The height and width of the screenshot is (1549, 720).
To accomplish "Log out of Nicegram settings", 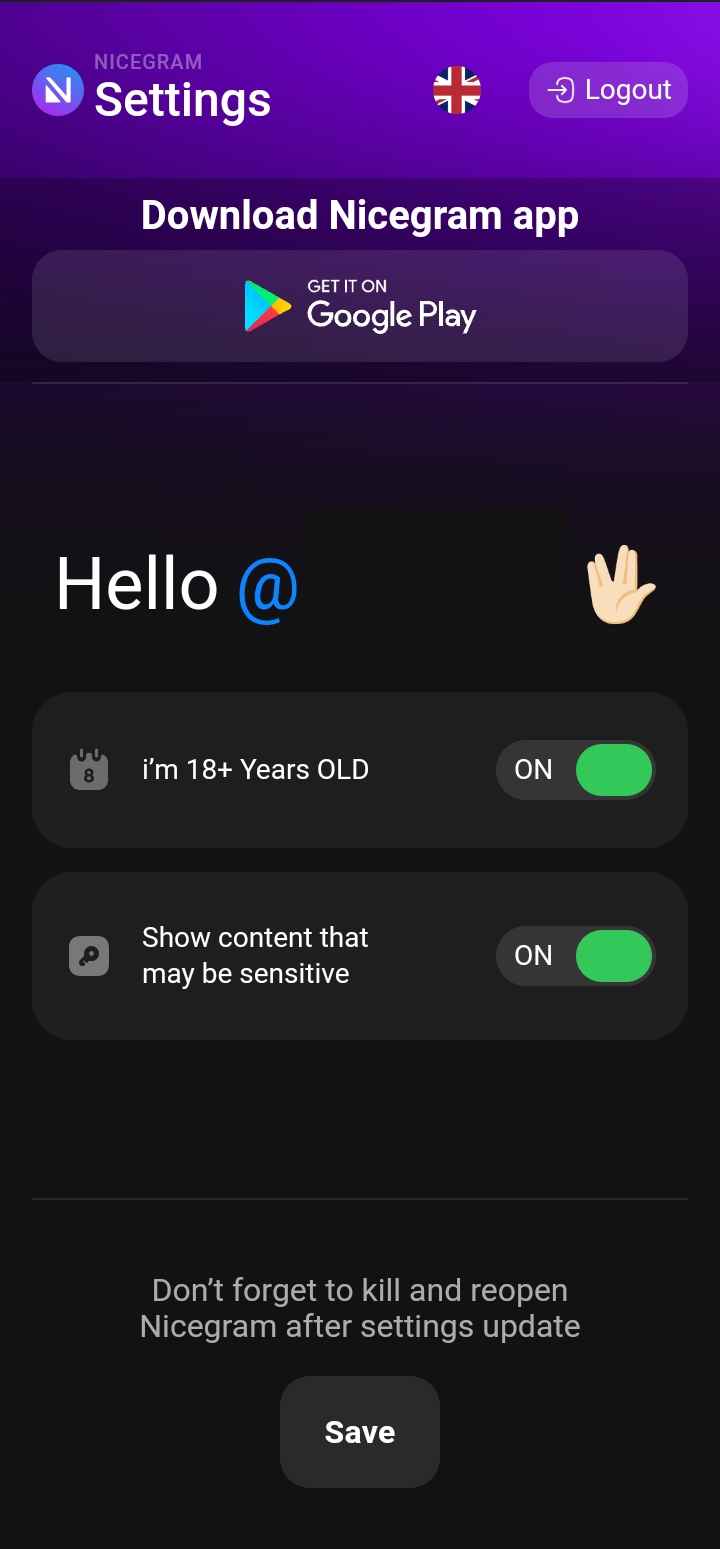I will pos(608,90).
